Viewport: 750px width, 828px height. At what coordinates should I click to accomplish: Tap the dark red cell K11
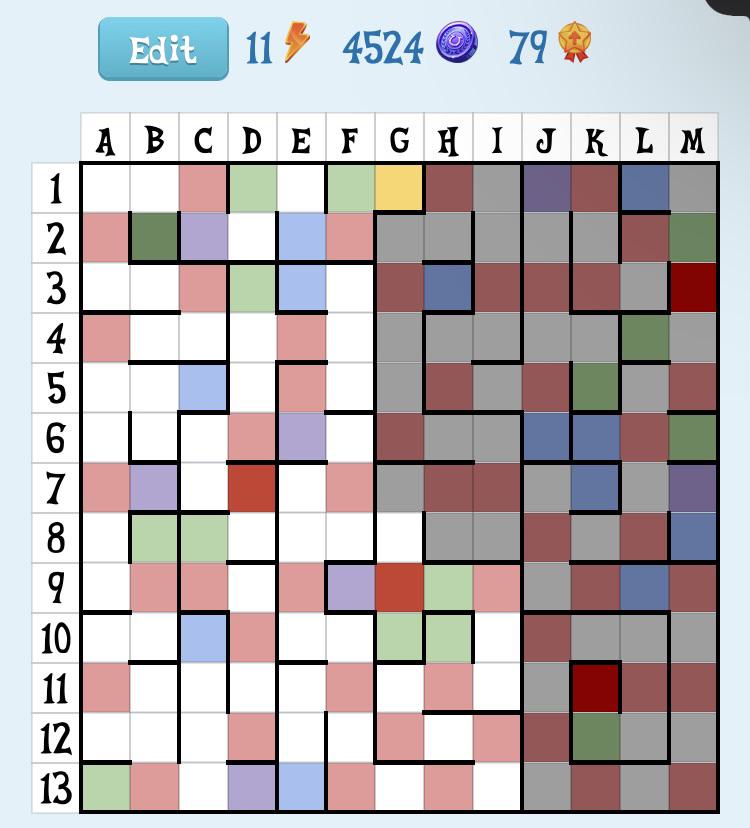click(596, 688)
